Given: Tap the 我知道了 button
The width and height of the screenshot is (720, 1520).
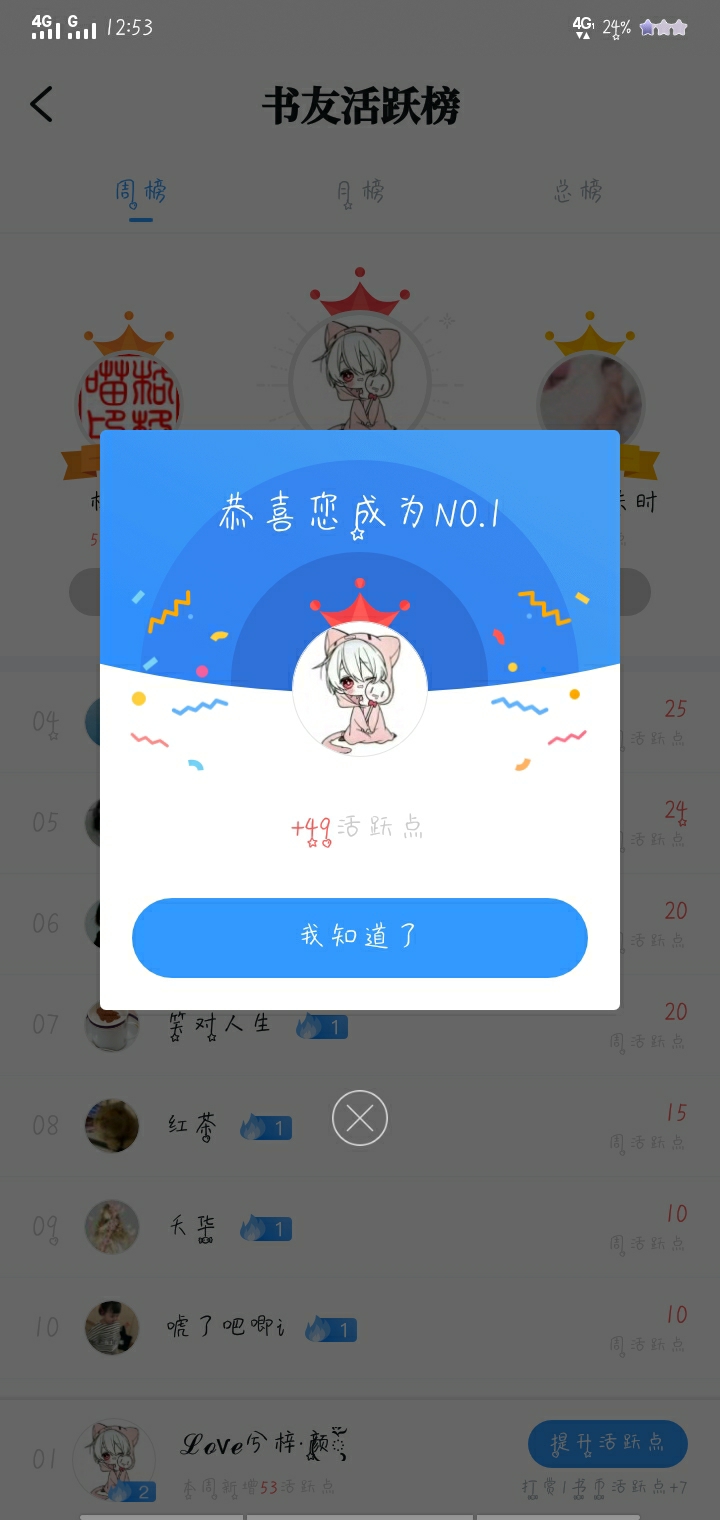Looking at the screenshot, I should pos(360,938).
